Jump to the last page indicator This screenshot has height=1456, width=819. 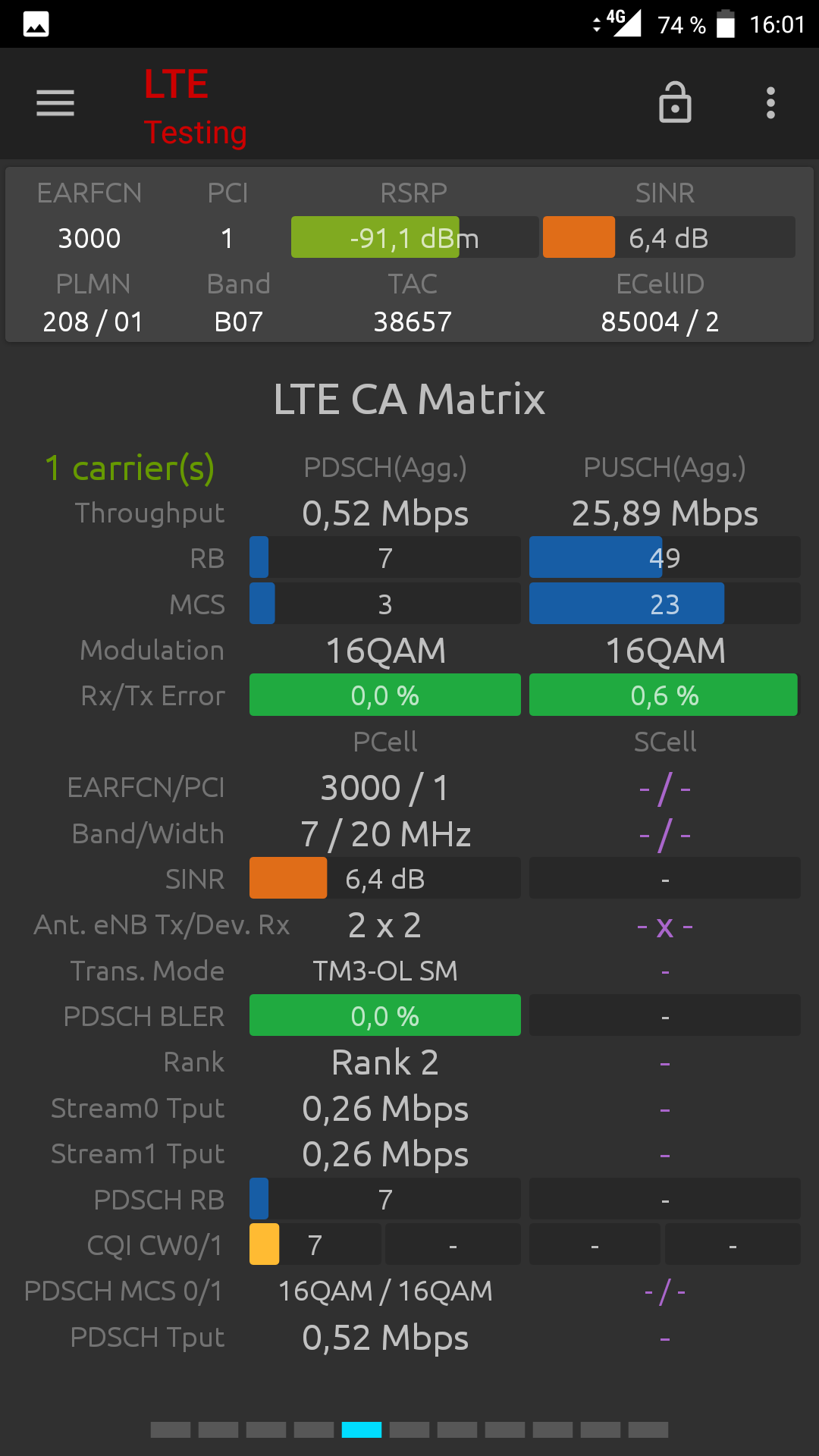point(648,1429)
